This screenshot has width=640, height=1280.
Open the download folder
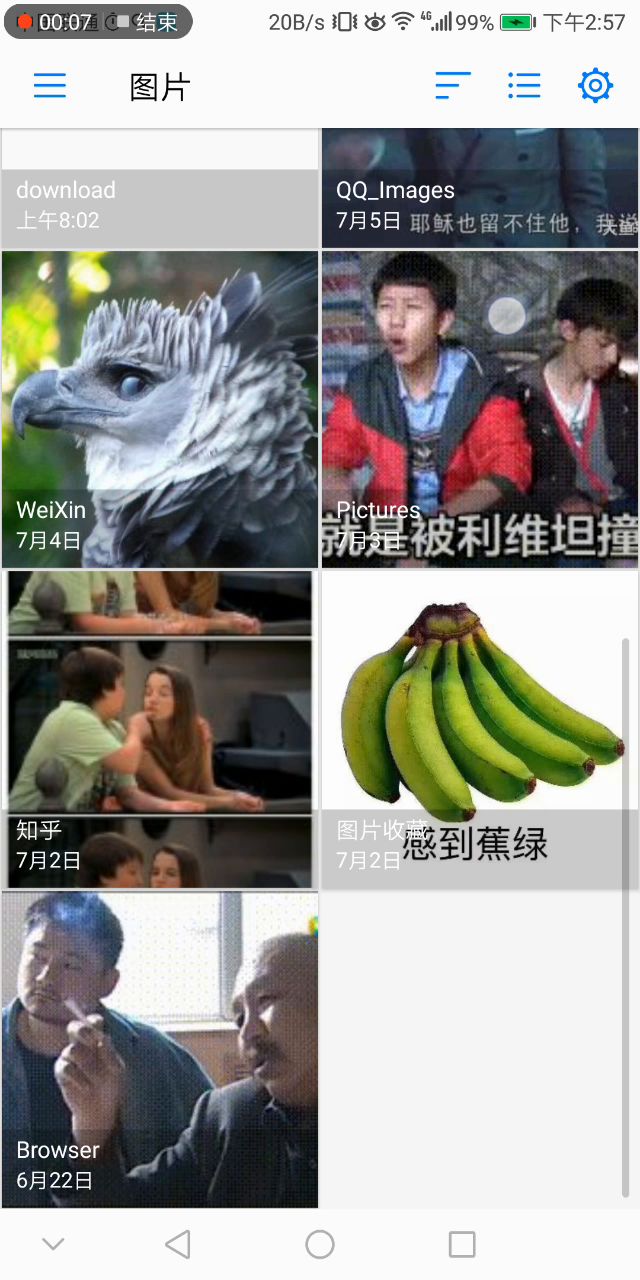pos(160,190)
